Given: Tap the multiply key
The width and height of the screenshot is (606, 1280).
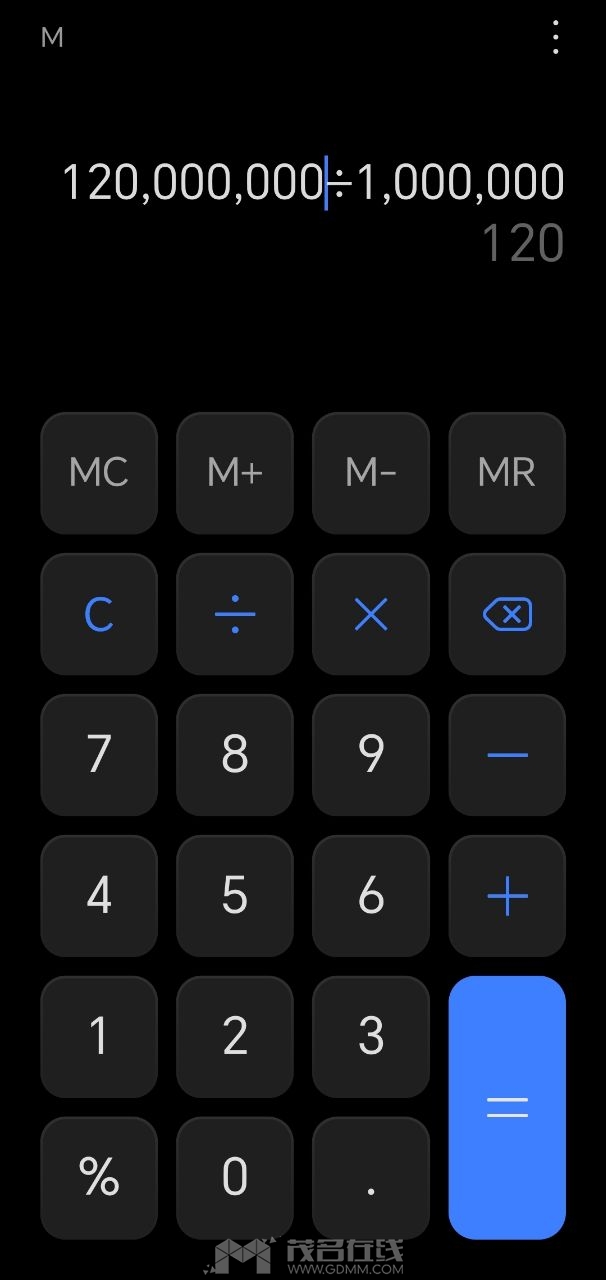Looking at the screenshot, I should (x=371, y=614).
